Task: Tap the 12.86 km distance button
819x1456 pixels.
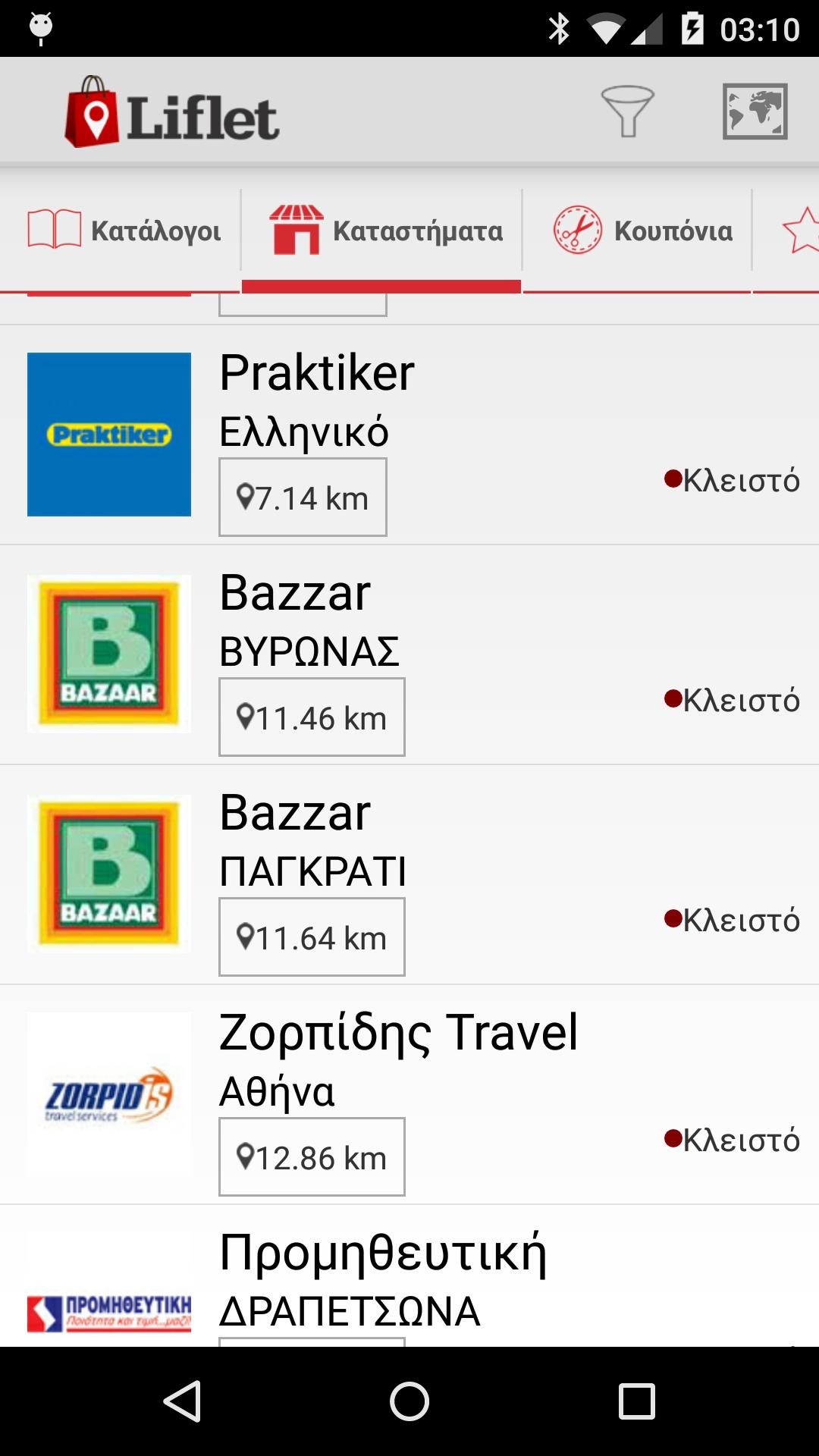Action: click(x=312, y=1157)
